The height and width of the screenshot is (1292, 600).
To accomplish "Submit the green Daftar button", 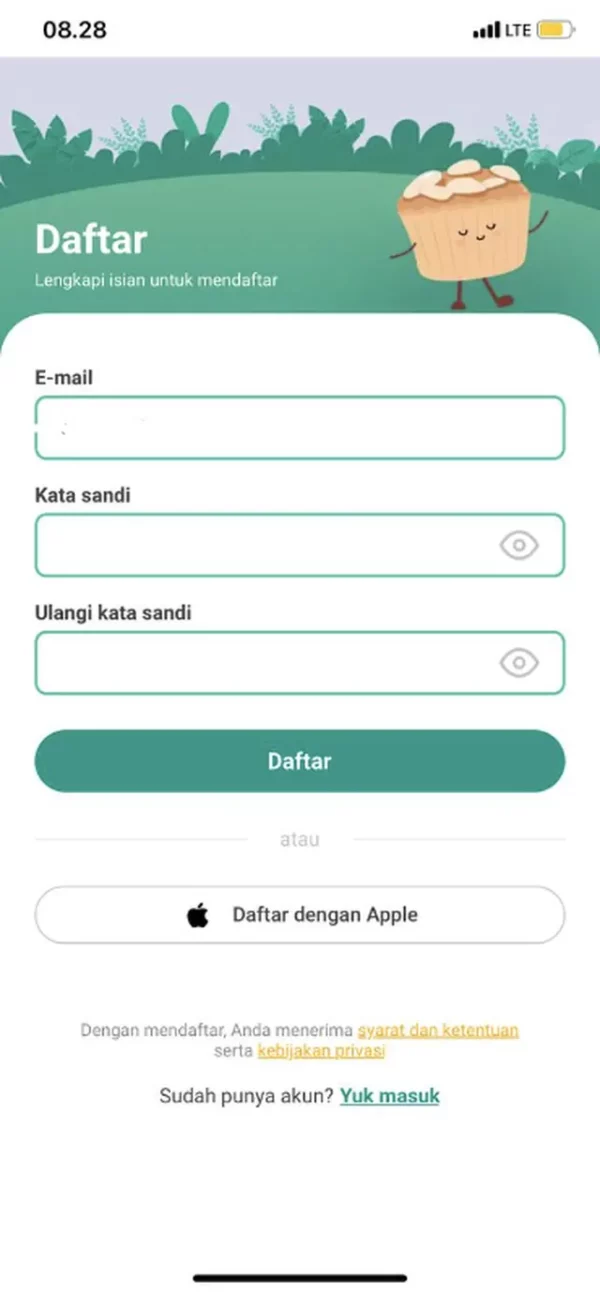I will tap(299, 761).
